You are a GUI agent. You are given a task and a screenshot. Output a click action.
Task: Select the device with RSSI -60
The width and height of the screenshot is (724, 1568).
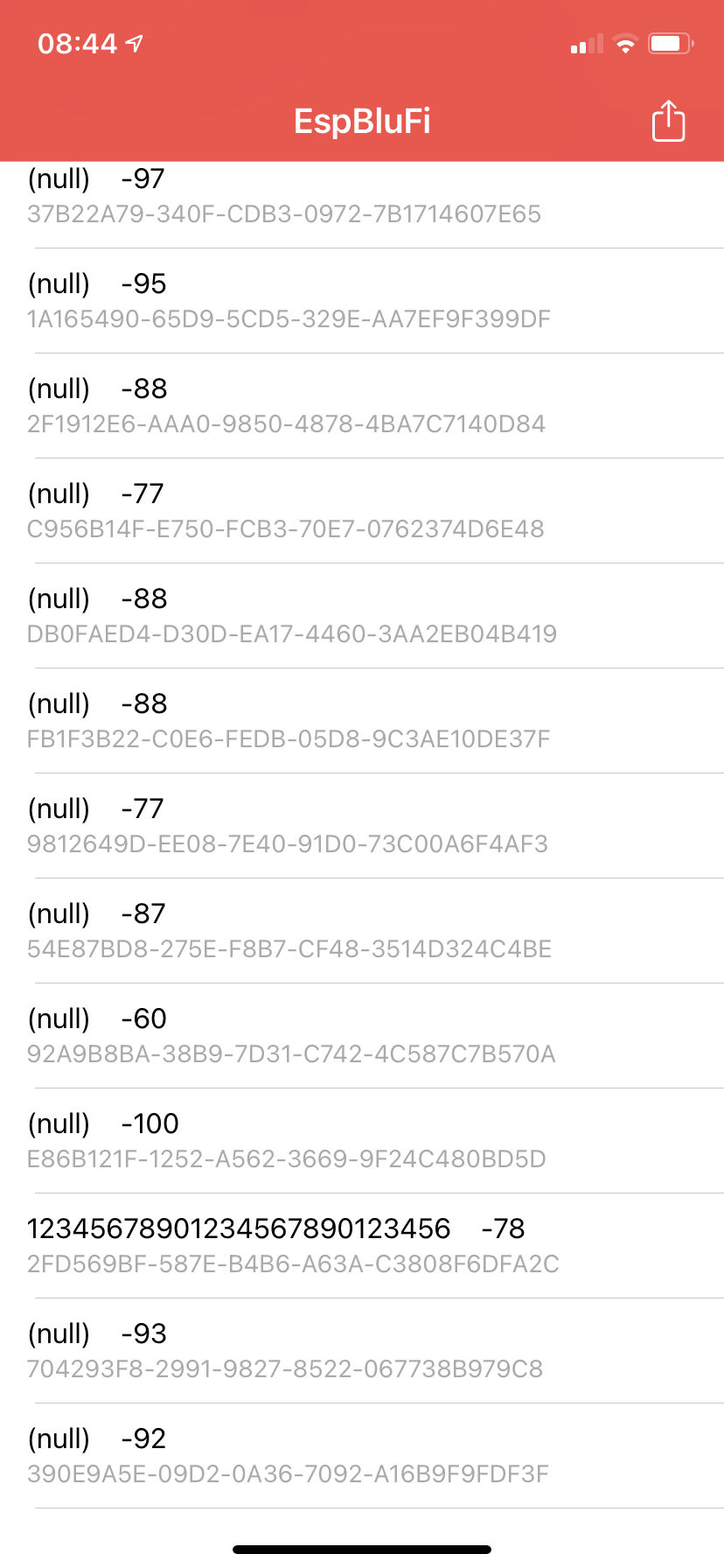[x=362, y=1035]
